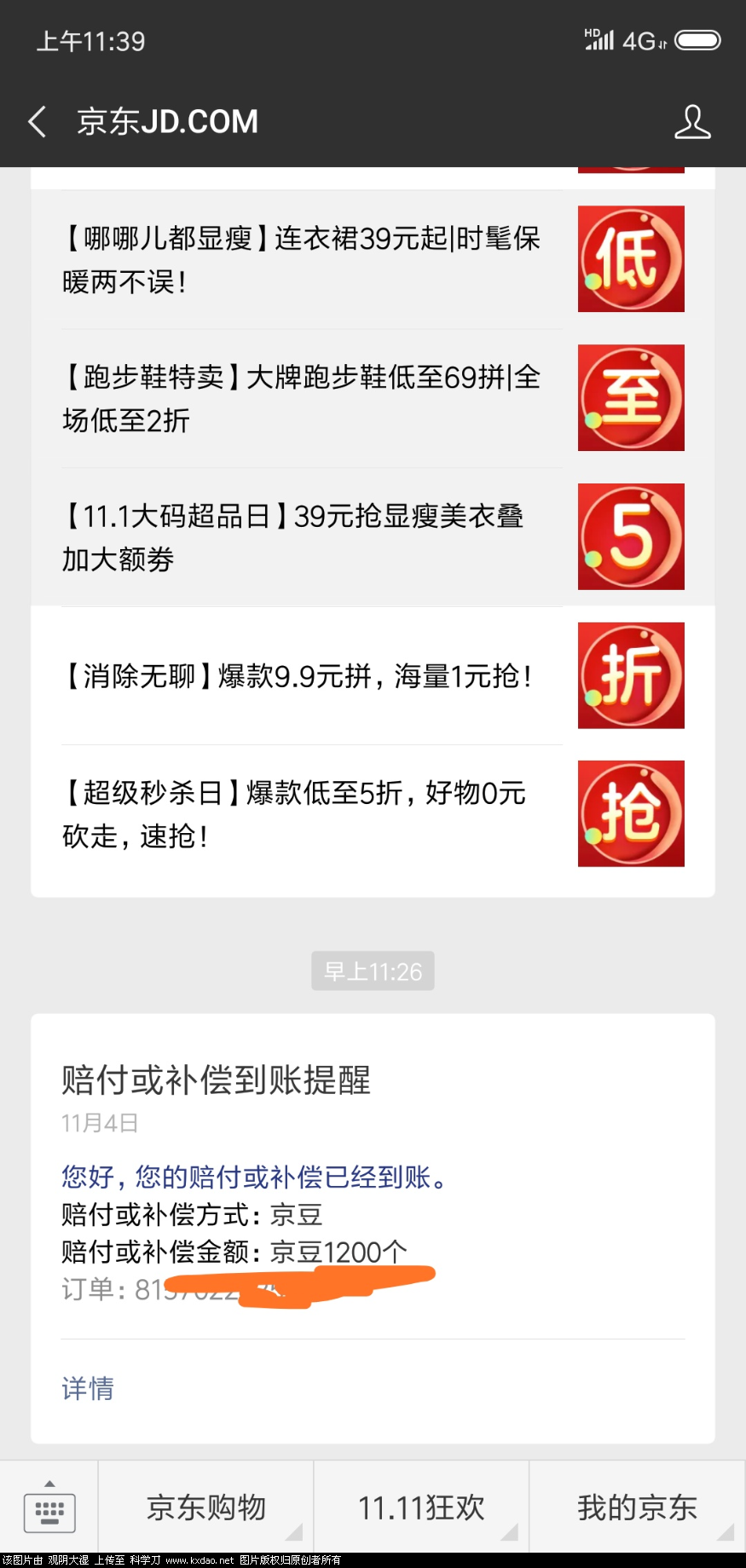Open the 我的京东 menu
This screenshot has width=746, height=1568.
[637, 1507]
